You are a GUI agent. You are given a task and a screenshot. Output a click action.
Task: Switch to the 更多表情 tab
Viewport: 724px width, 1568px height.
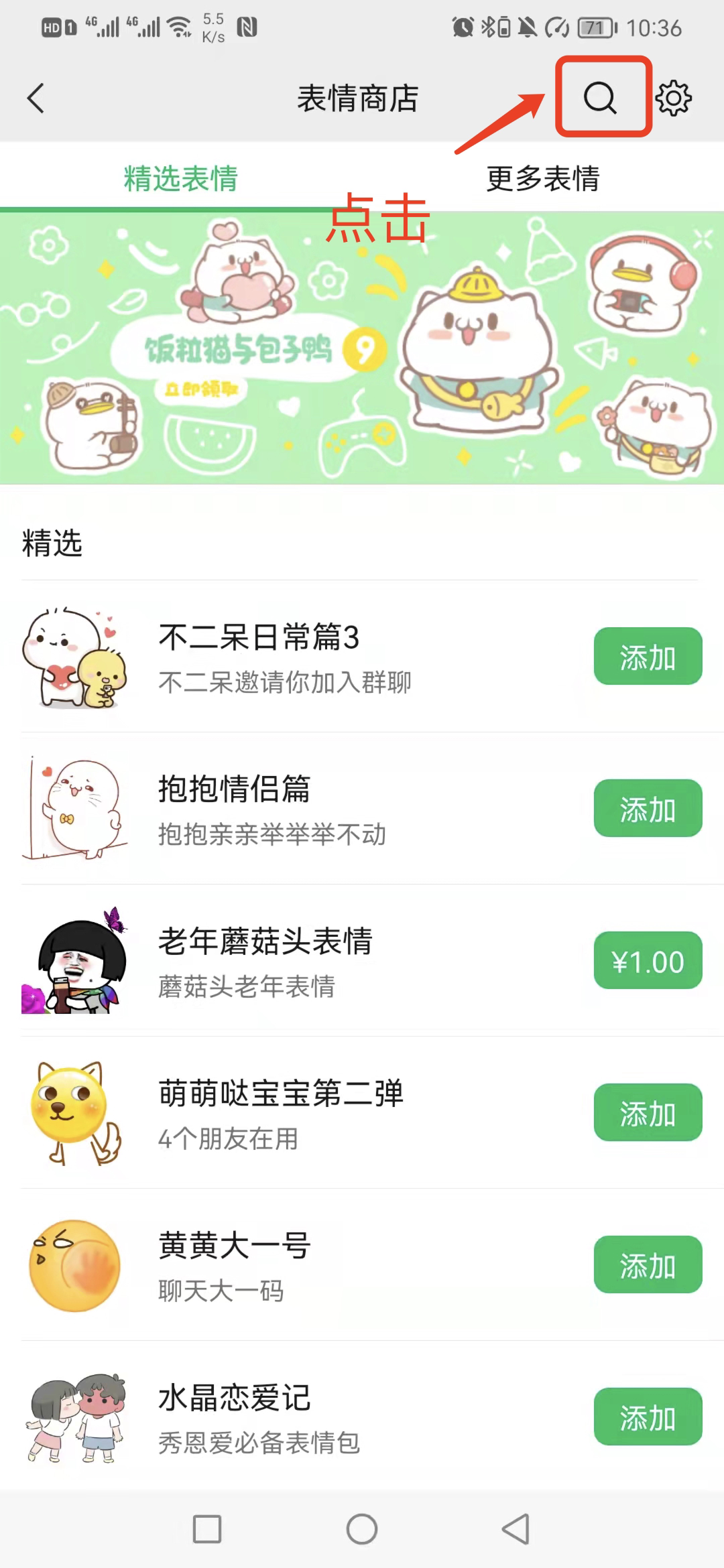click(x=542, y=178)
